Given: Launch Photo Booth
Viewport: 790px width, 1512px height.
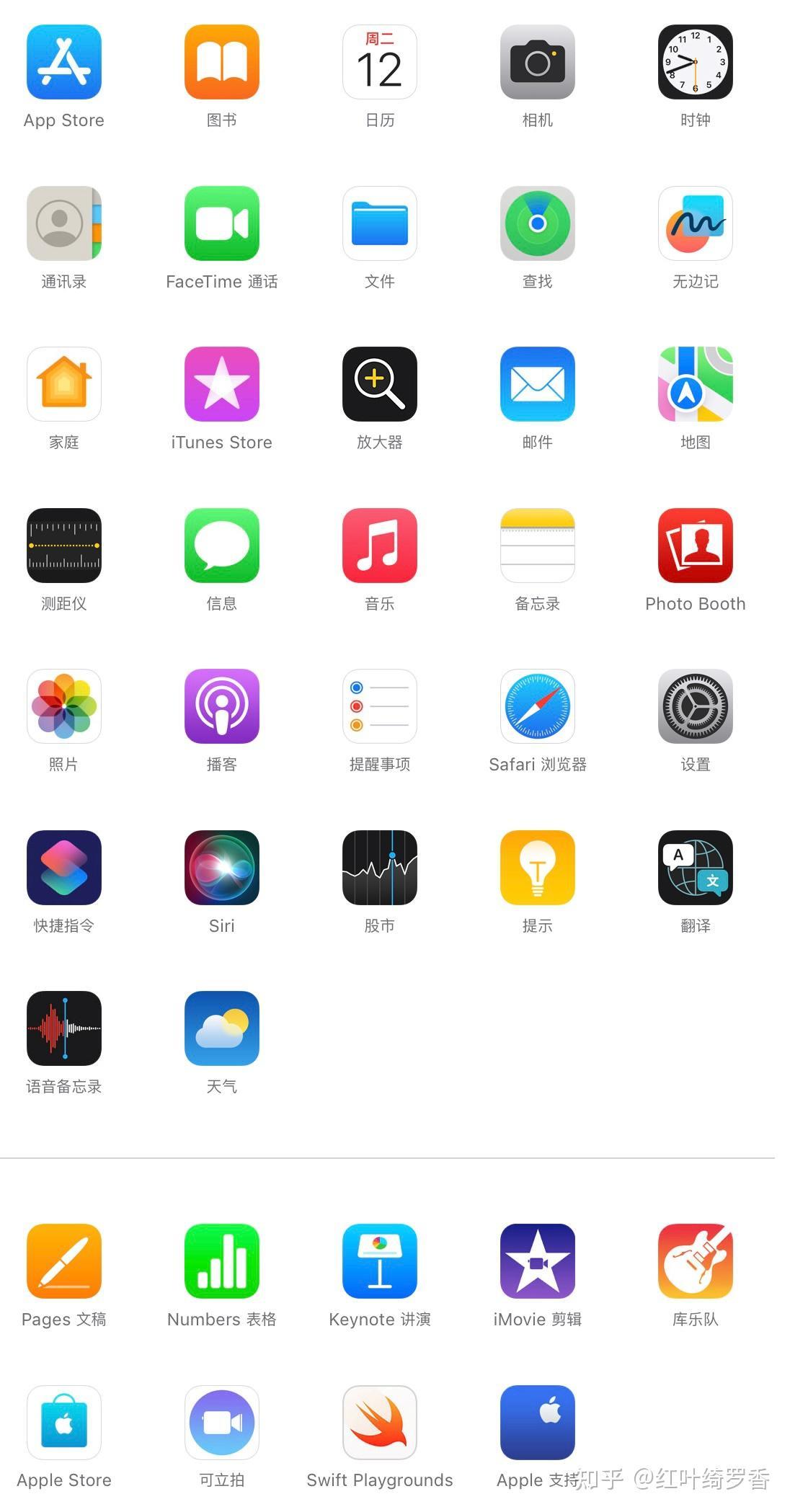Looking at the screenshot, I should [695, 546].
